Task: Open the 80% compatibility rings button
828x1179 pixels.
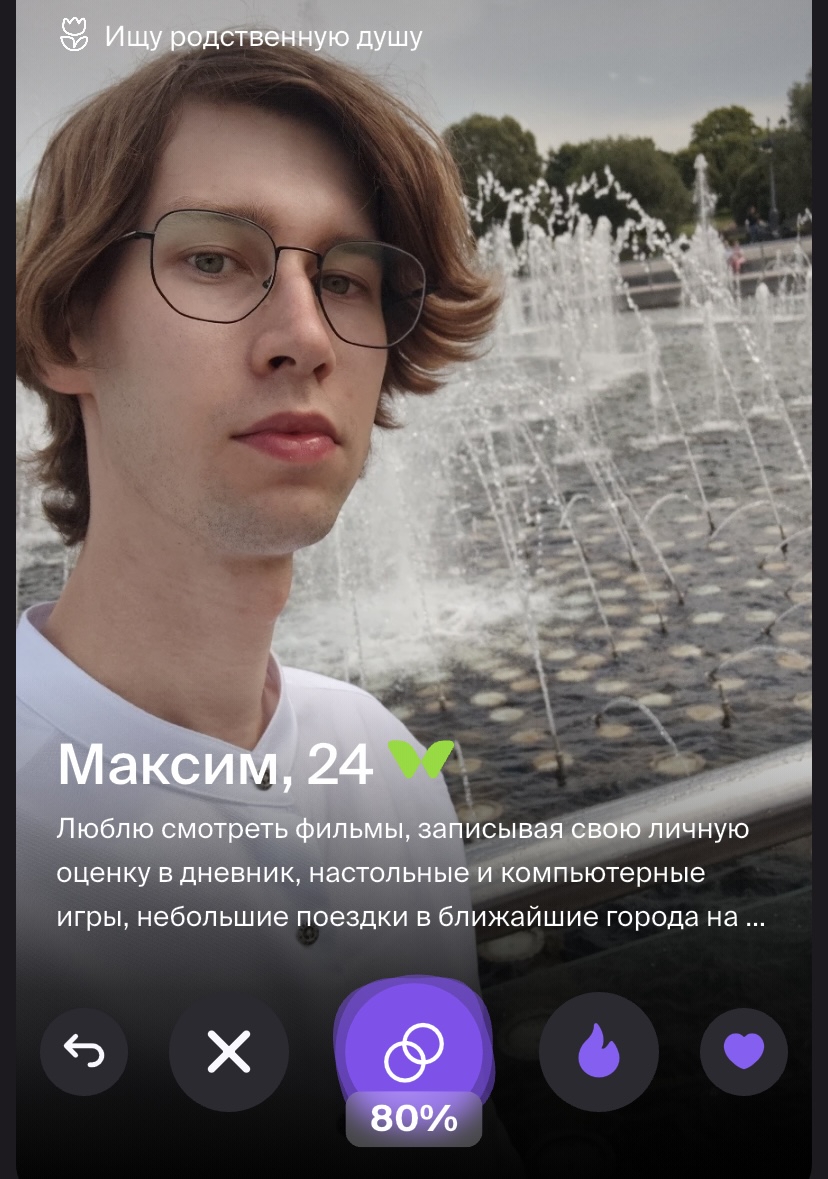Action: (414, 1052)
